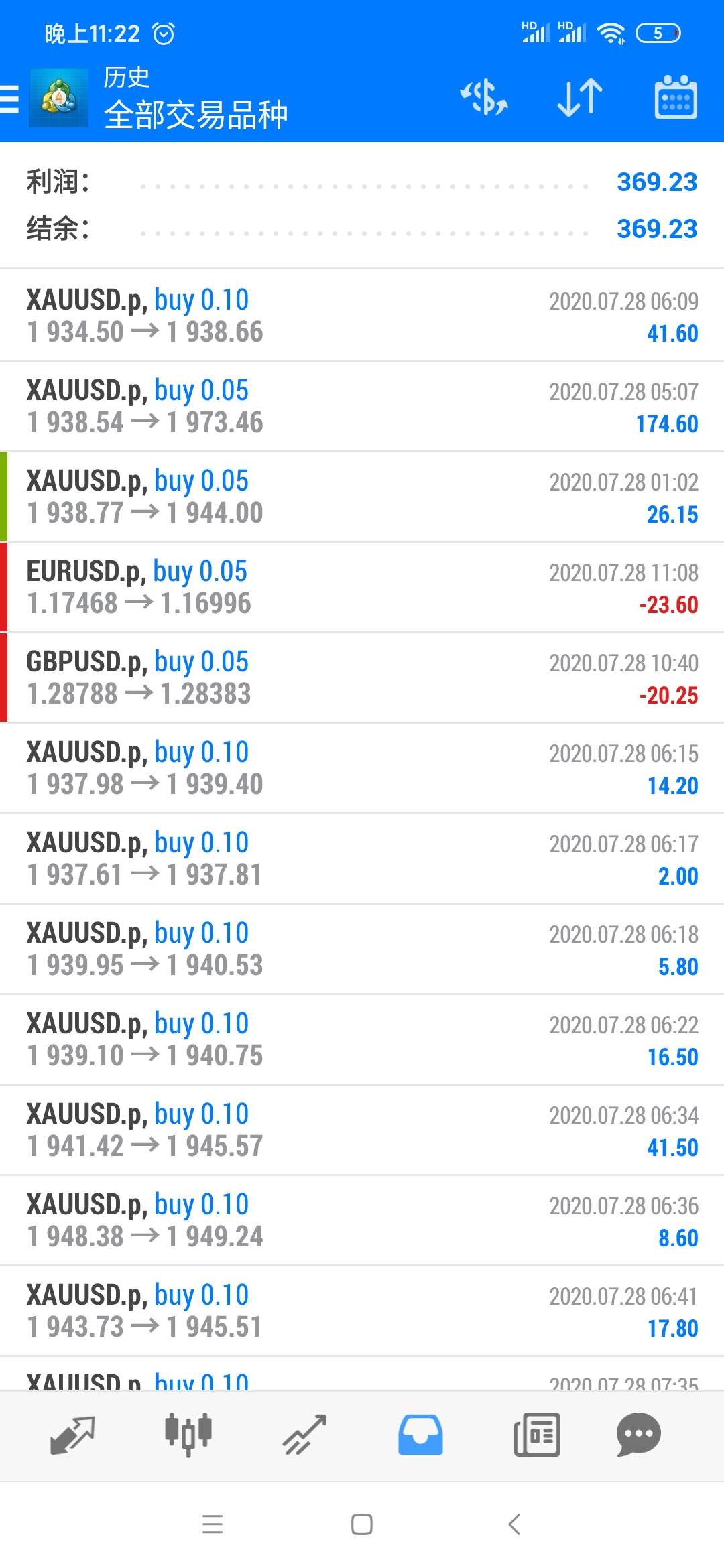Go to home screen via system button
The width and height of the screenshot is (724, 1568).
362,1524
